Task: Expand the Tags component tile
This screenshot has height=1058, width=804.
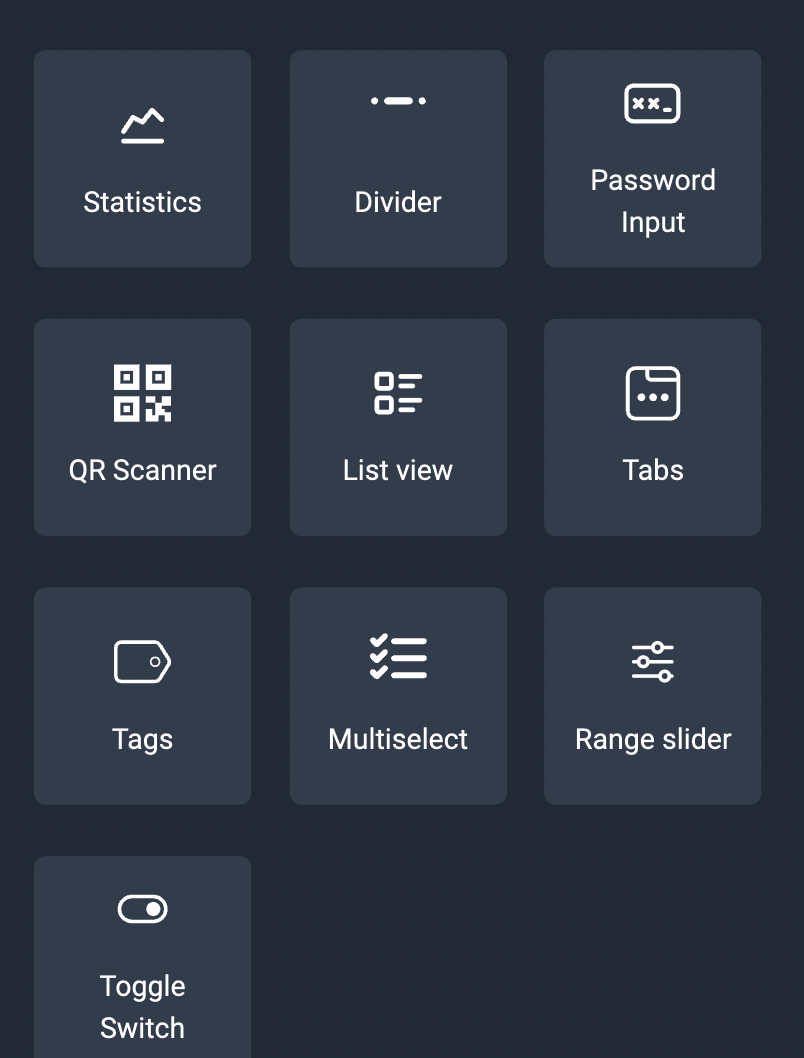Action: [x=142, y=695]
